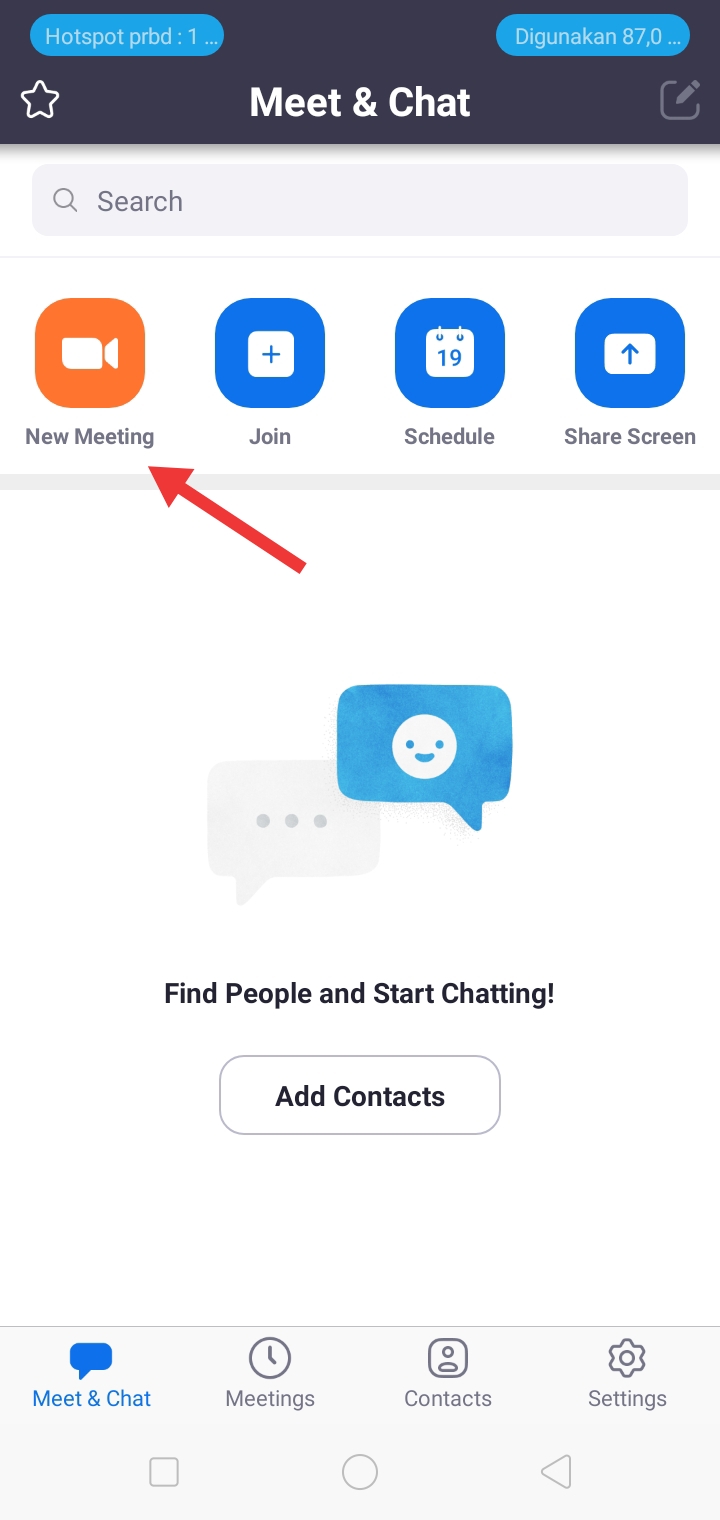Image resolution: width=720 pixels, height=1520 pixels.
Task: Switch to the Contacts tab
Action: [x=448, y=1374]
